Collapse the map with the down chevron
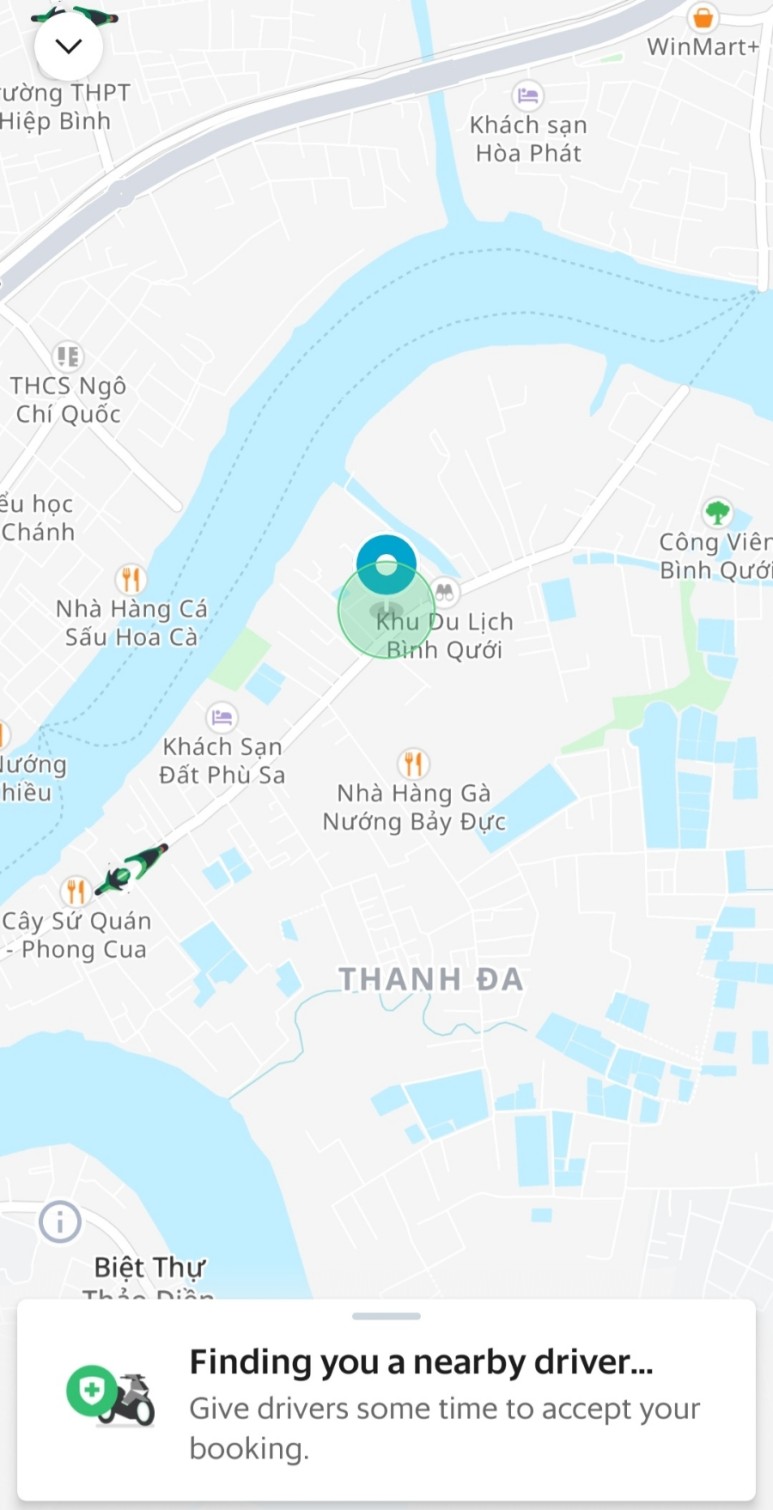 point(68,46)
